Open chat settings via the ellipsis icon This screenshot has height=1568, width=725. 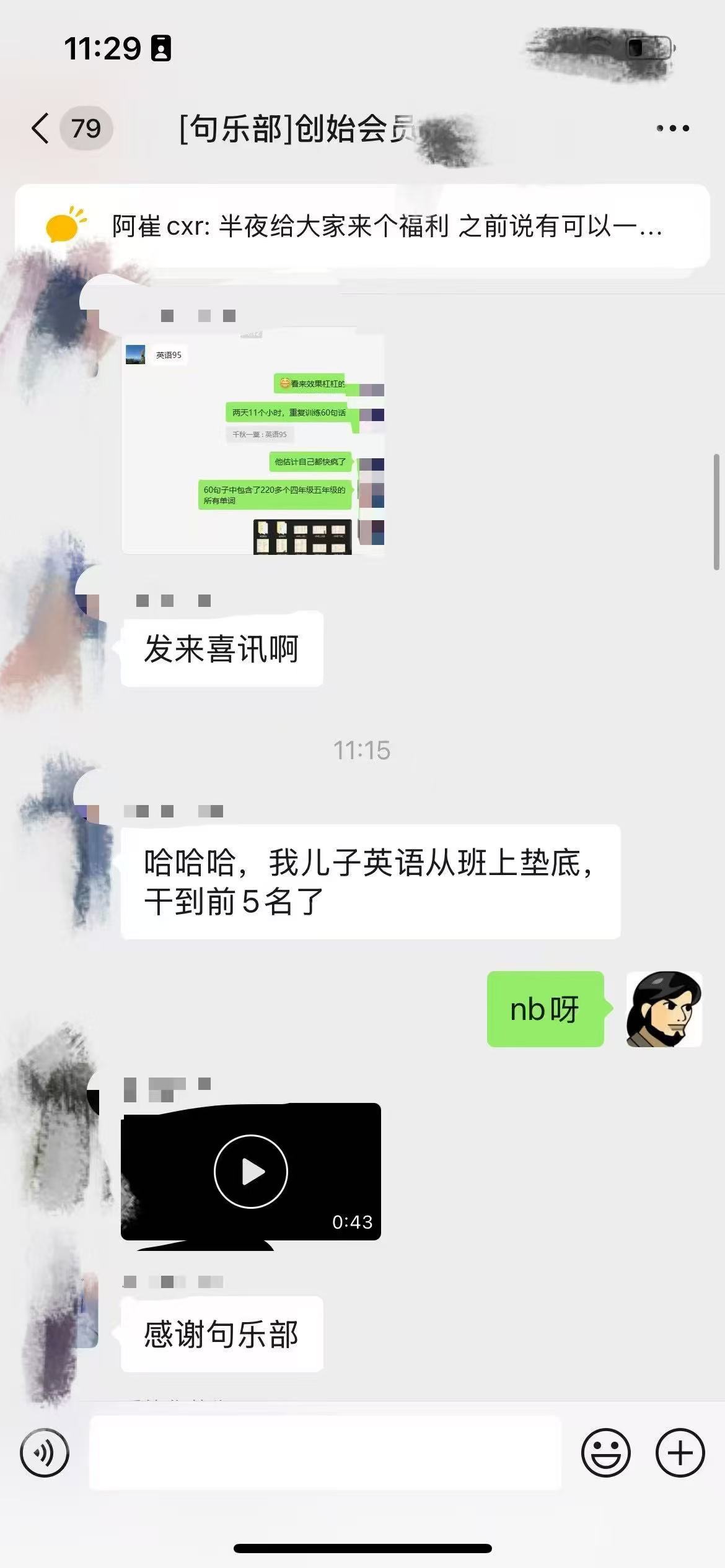(x=672, y=127)
